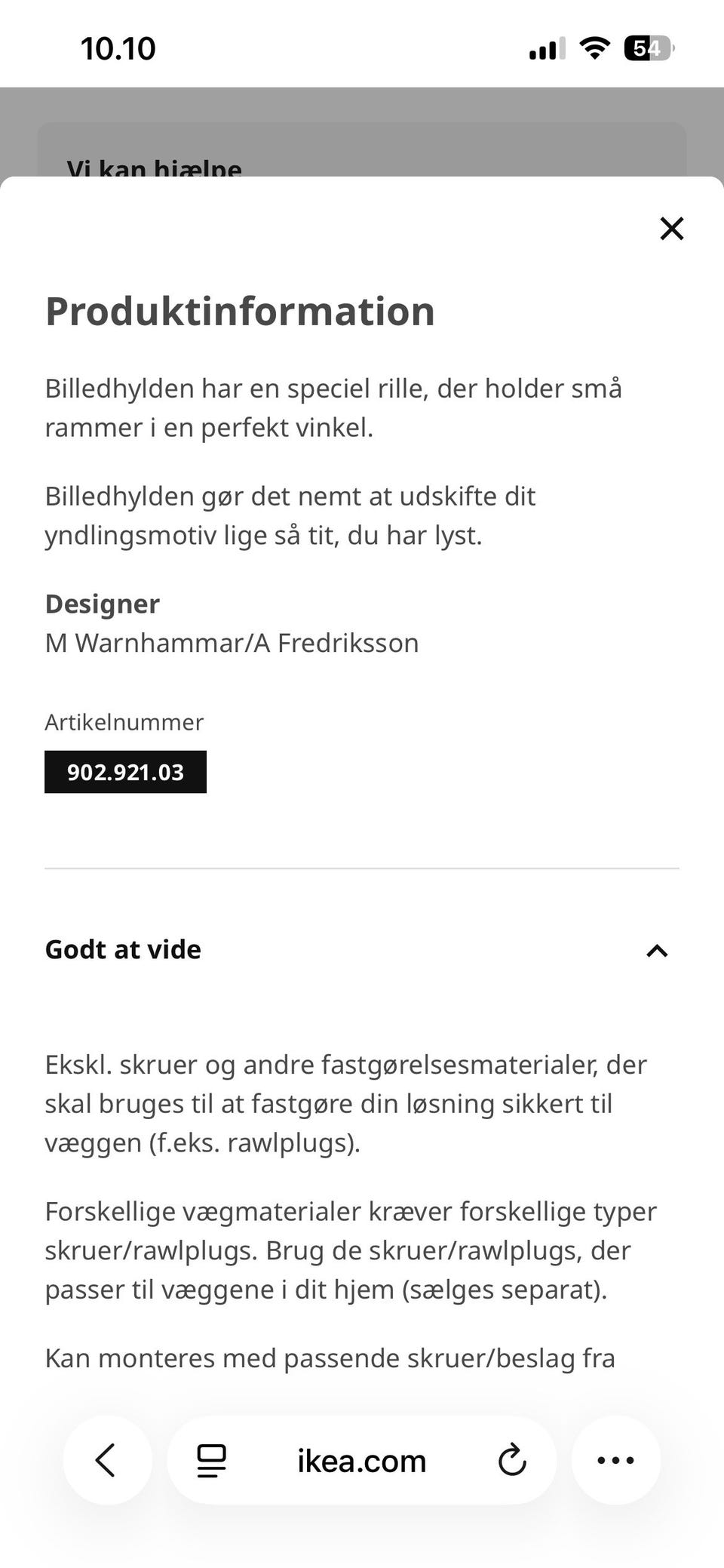Tap the battery indicator showing 54
This screenshot has width=724, height=1568.
tap(647, 48)
